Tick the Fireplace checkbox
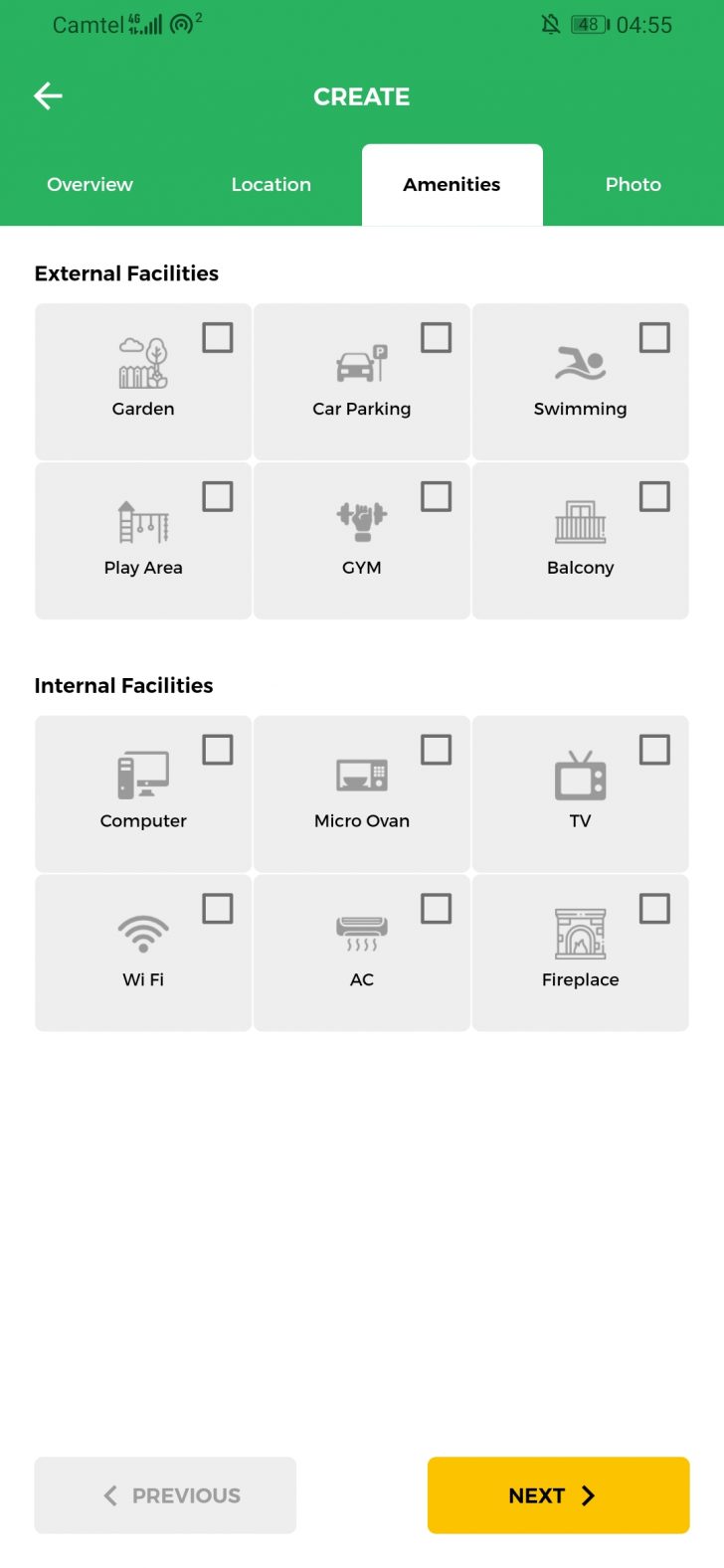Screen dimensions: 724x1568 point(654,909)
